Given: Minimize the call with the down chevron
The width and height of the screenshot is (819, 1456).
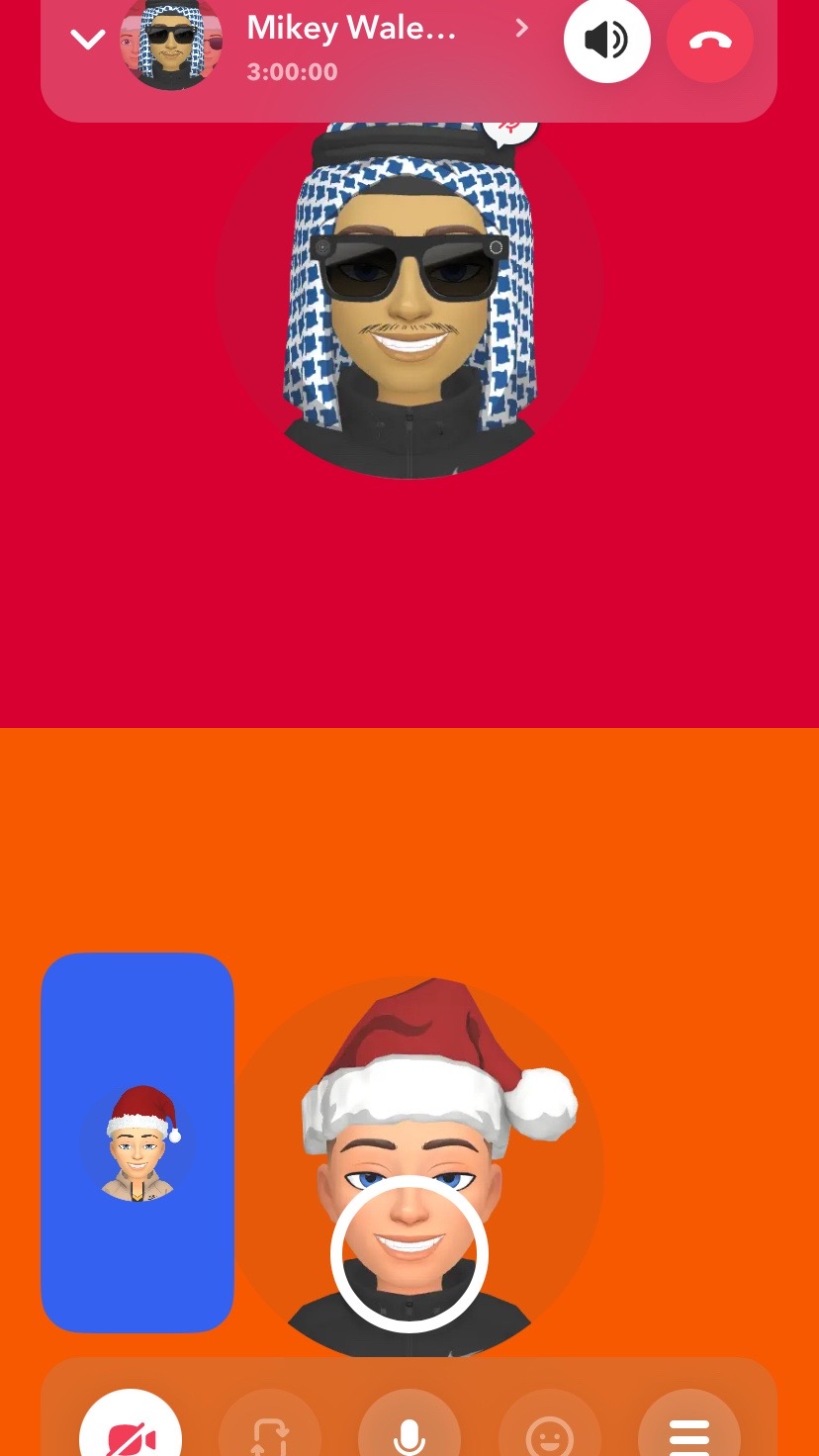Looking at the screenshot, I should click(88, 41).
